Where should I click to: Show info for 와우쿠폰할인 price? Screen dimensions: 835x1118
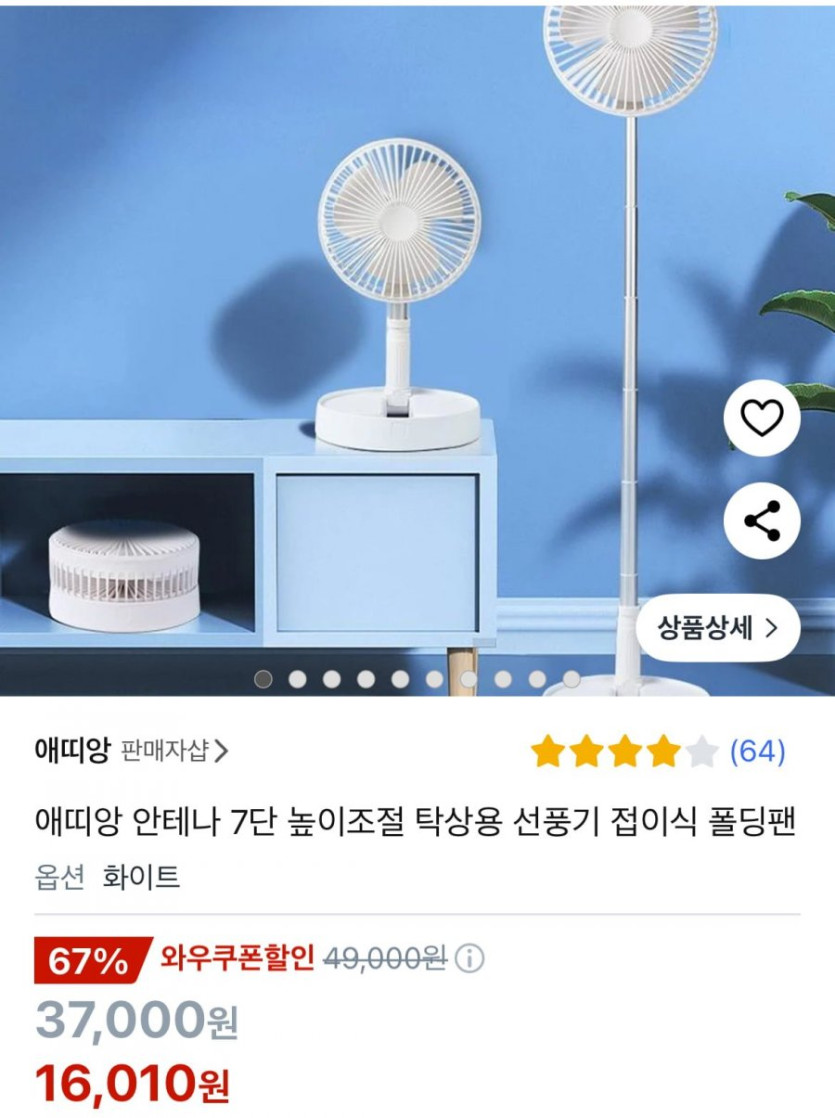click(469, 960)
